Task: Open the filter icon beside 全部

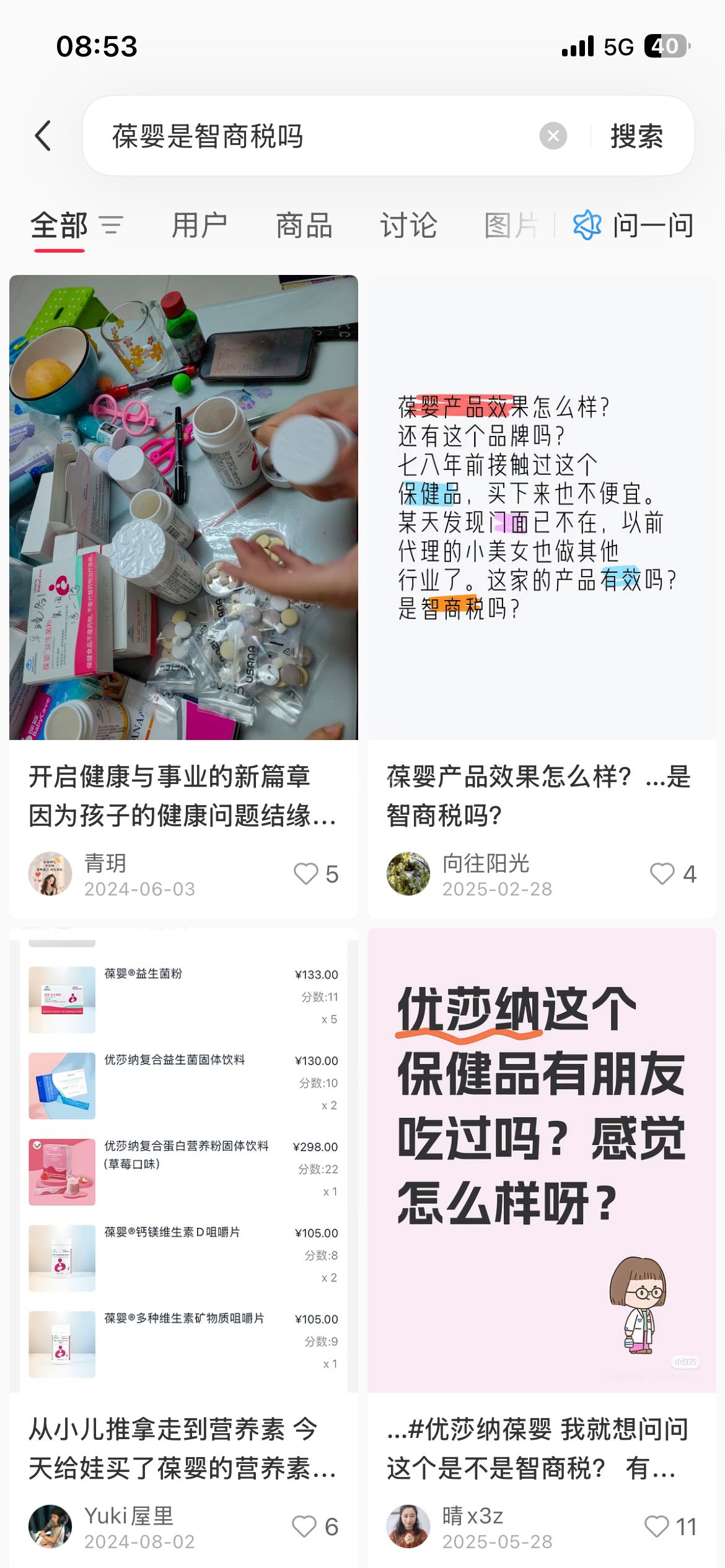Action: click(112, 225)
